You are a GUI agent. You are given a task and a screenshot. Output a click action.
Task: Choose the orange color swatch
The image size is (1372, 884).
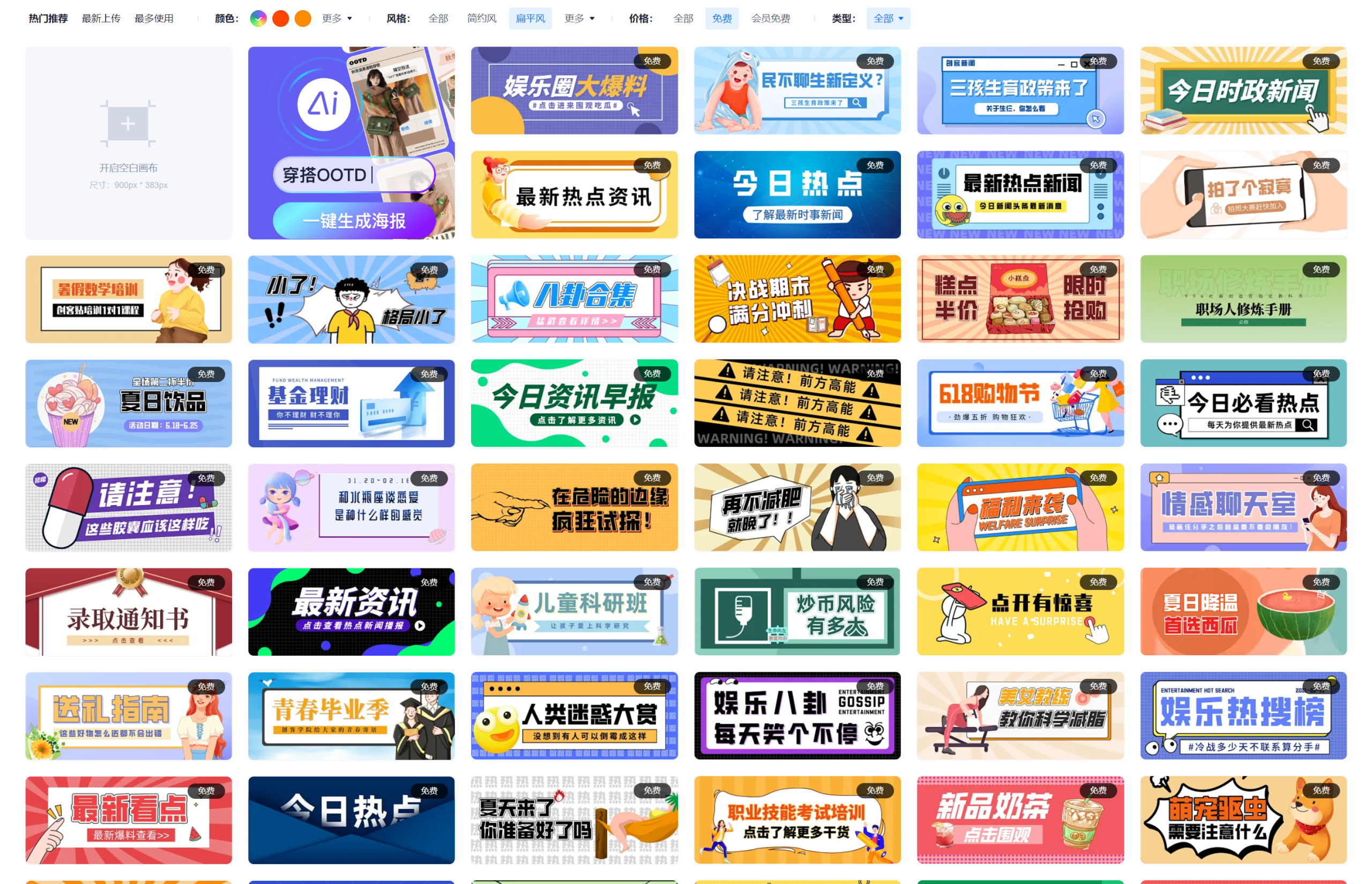coord(302,18)
